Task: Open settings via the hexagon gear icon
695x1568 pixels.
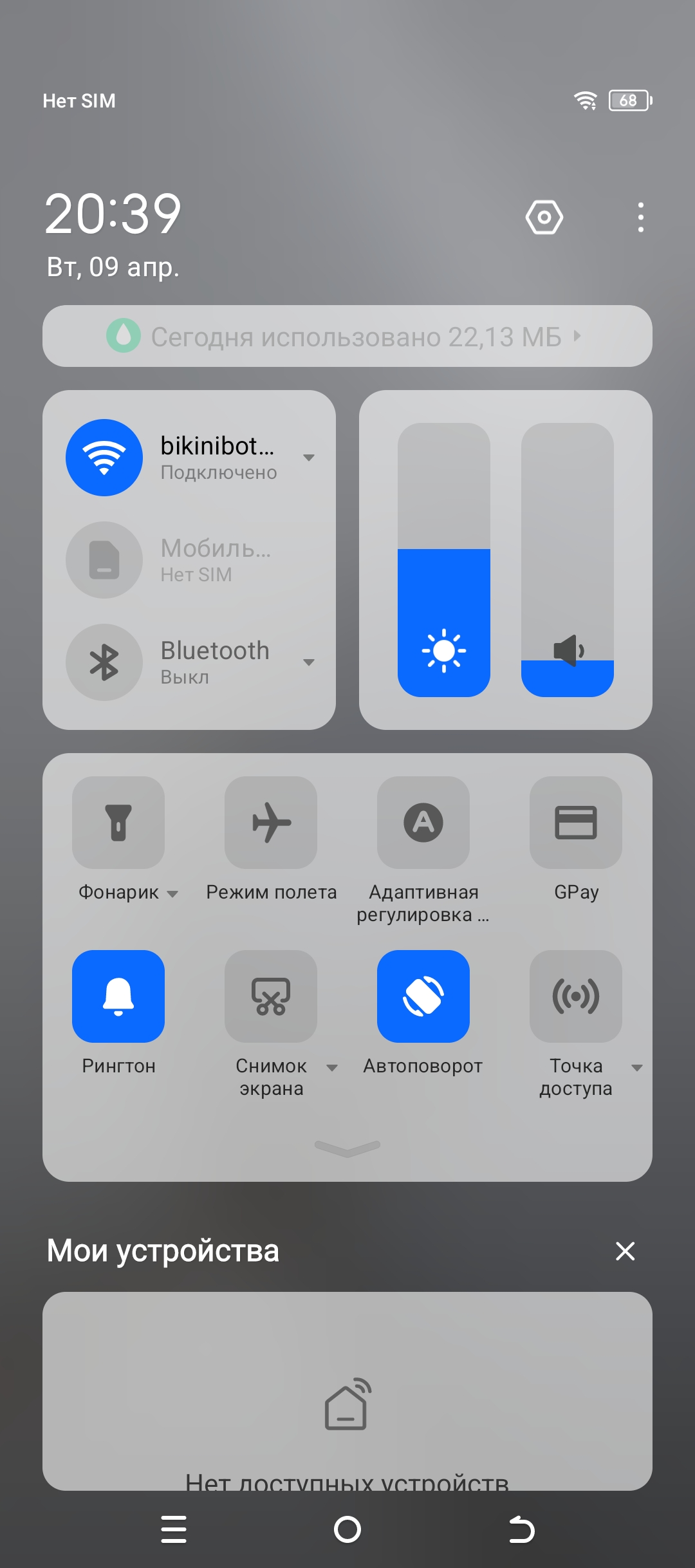Action: pyautogui.click(x=544, y=218)
